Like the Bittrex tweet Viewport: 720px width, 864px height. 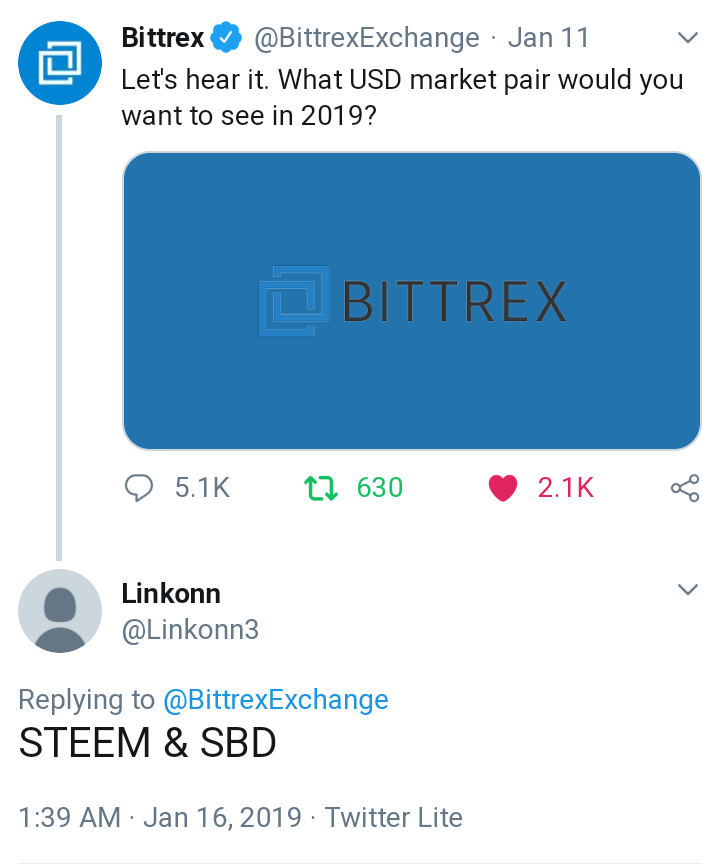[x=502, y=487]
